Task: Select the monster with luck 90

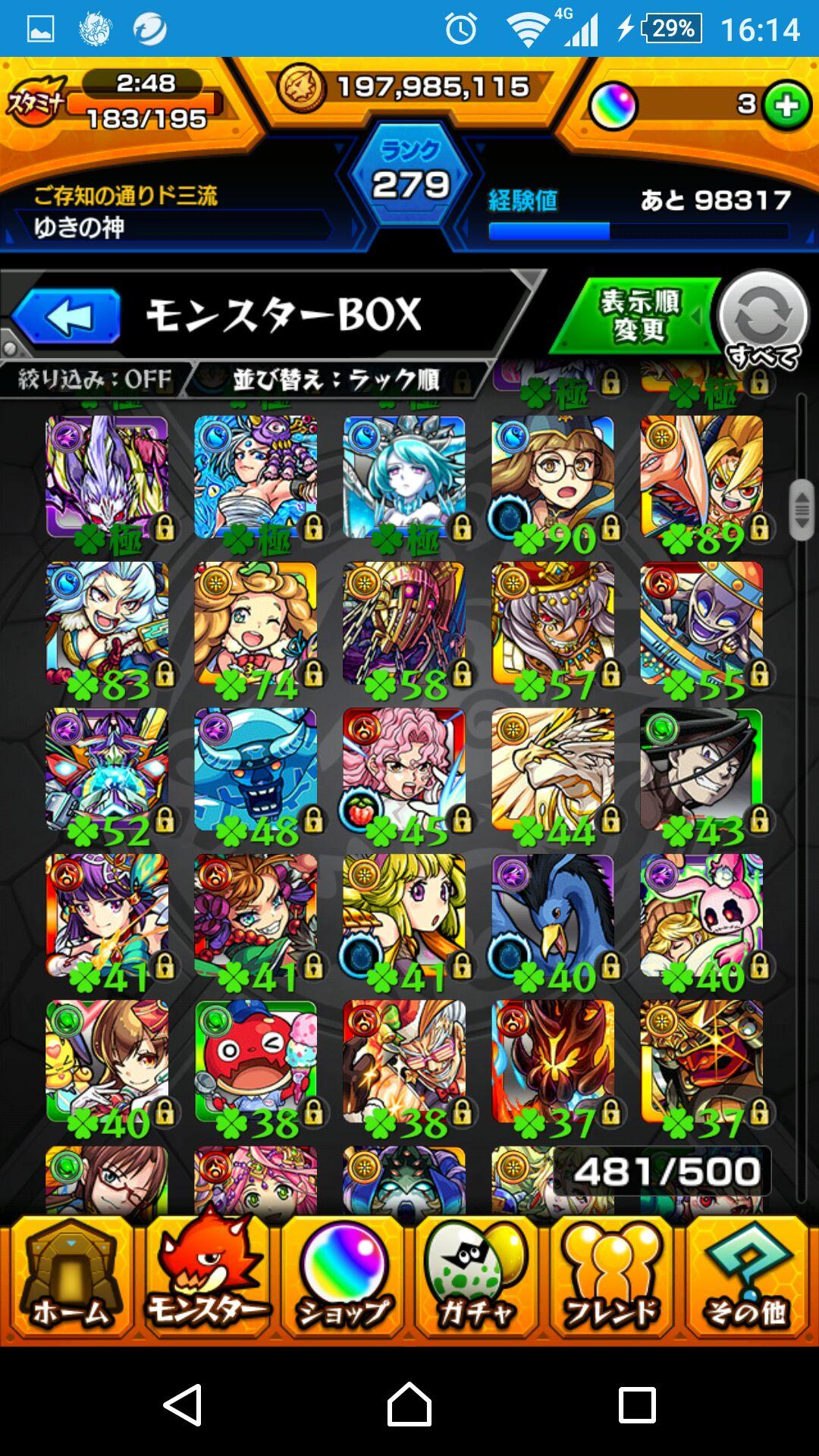Action: (x=553, y=478)
